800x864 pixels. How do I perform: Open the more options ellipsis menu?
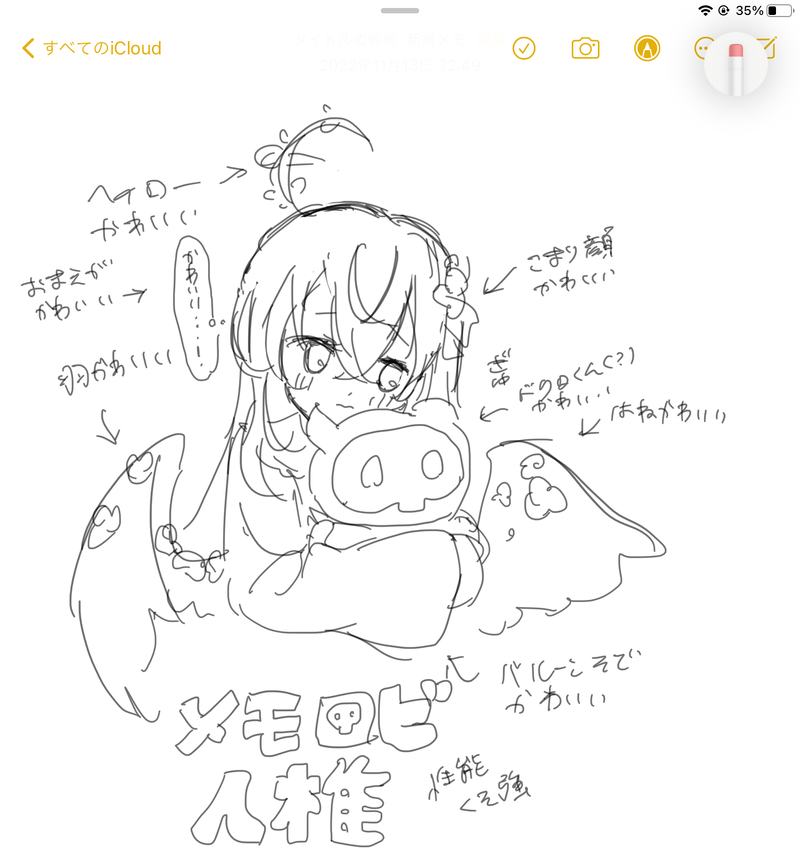point(703,48)
